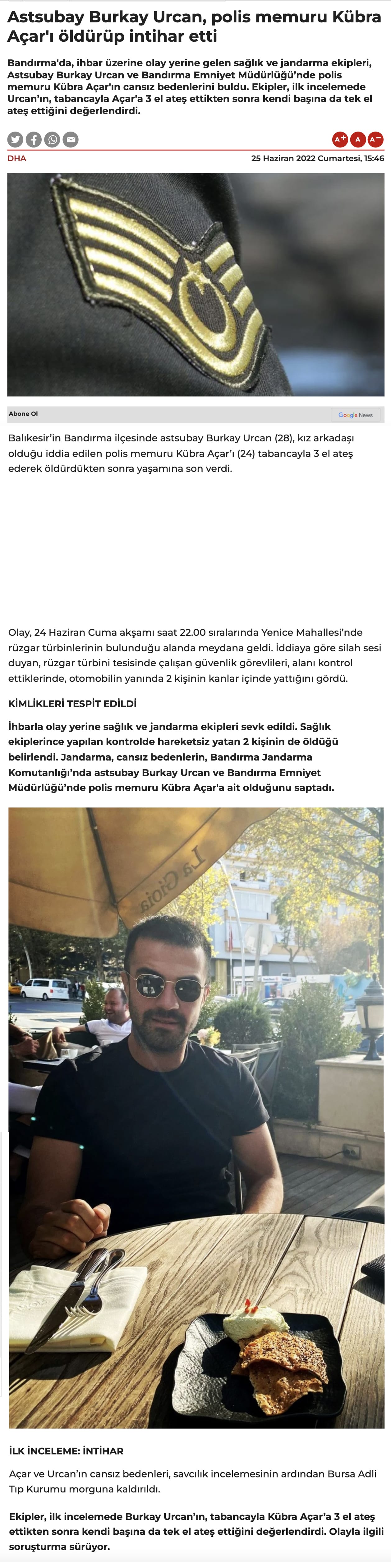Send the article by email
The height and width of the screenshot is (1568, 391).
coord(71,139)
